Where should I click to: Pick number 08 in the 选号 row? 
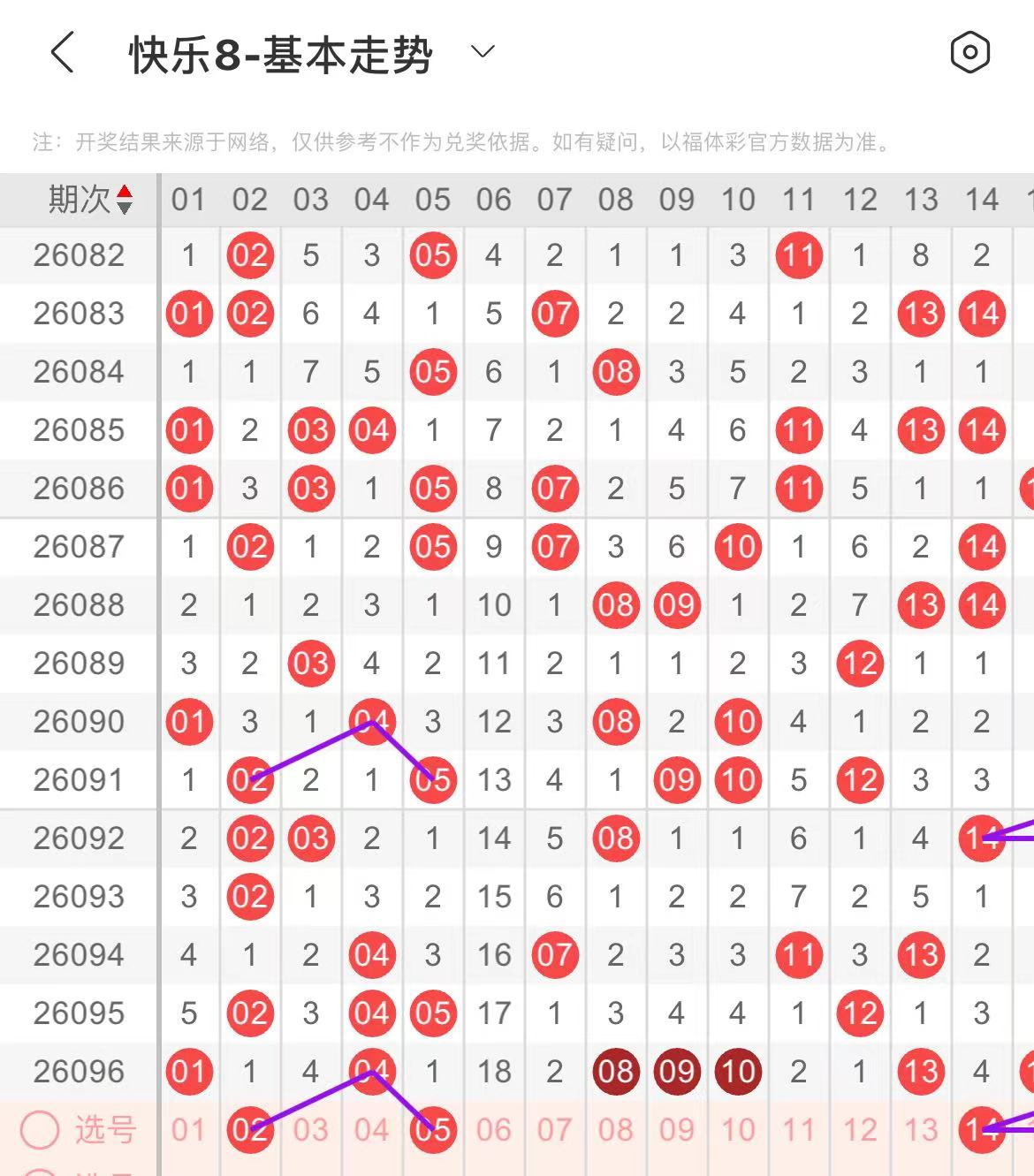pyautogui.click(x=615, y=1130)
